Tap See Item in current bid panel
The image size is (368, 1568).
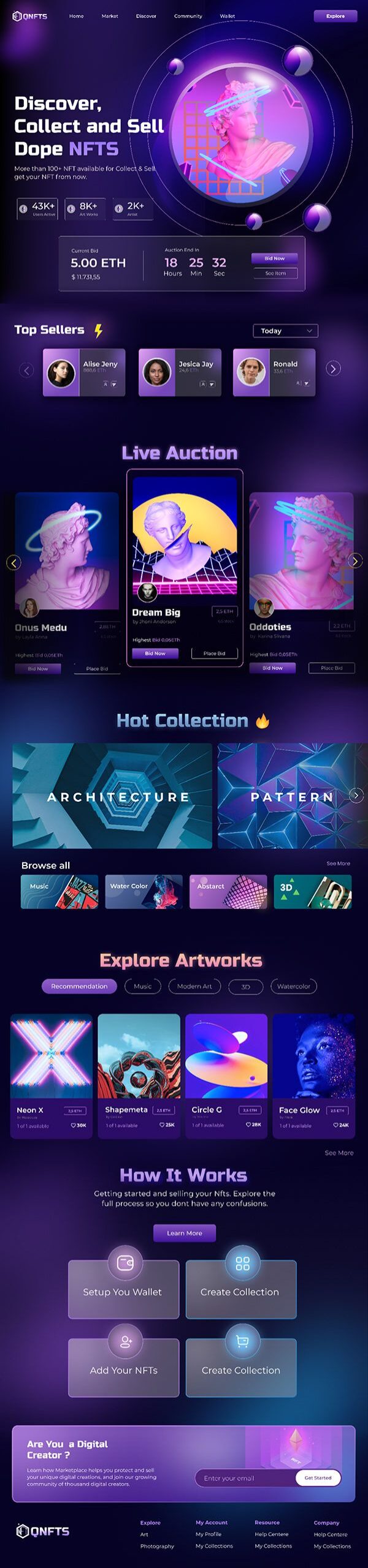click(x=275, y=273)
